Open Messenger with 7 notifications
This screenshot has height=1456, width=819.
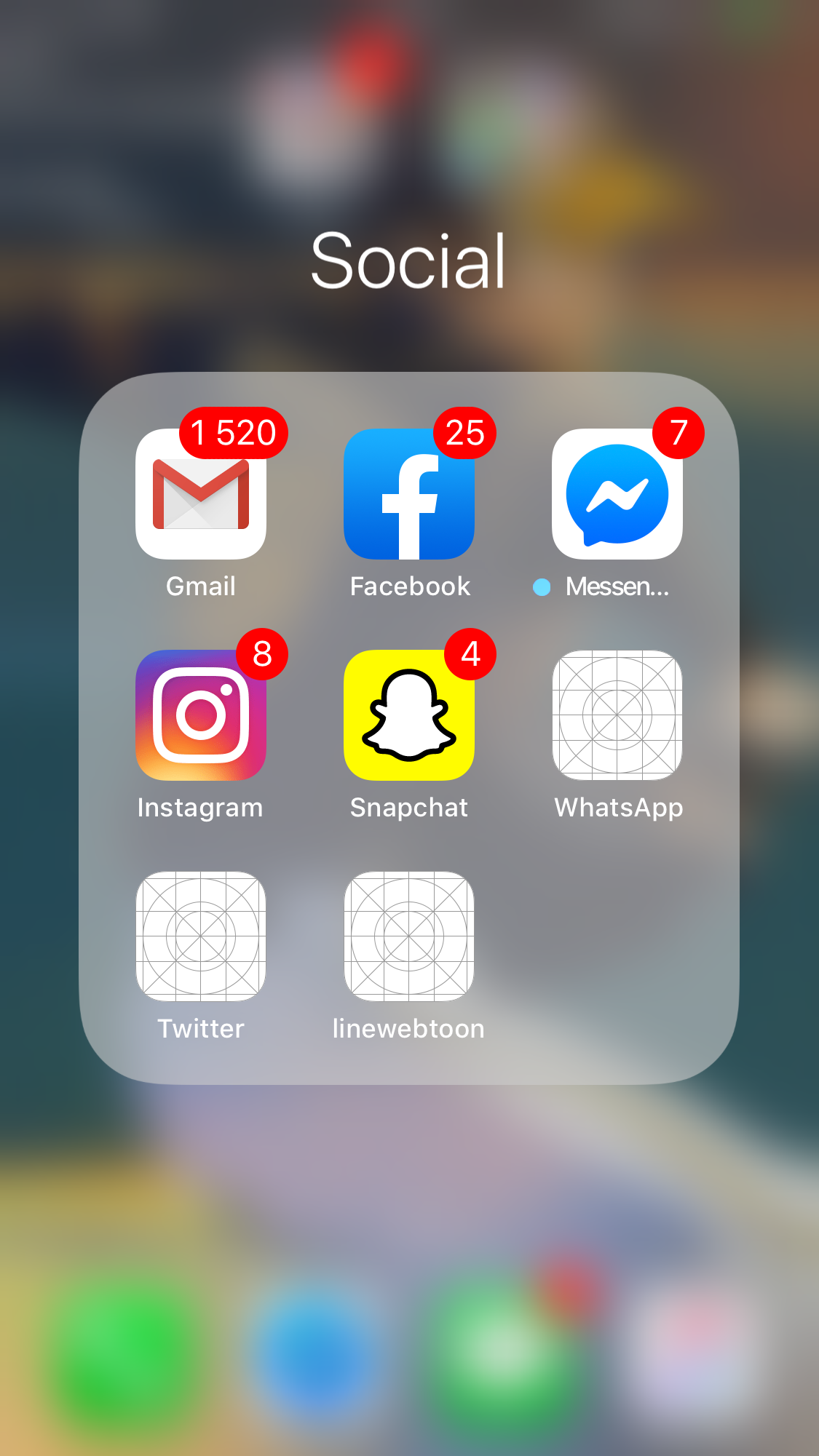617,495
